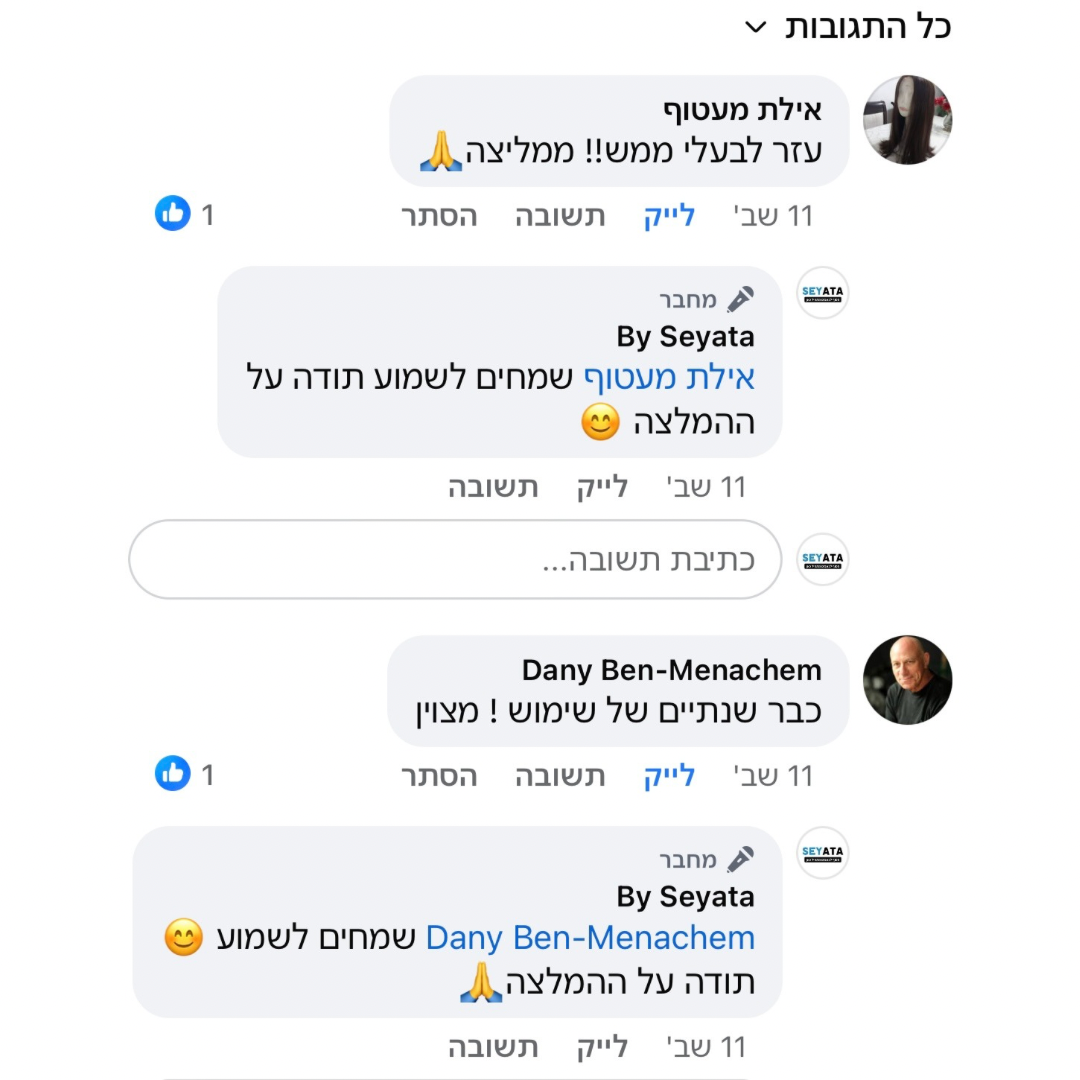Open the tagged Dany Ben-Menachem name link
Viewport: 1080px width, 1080px height.
[590, 938]
